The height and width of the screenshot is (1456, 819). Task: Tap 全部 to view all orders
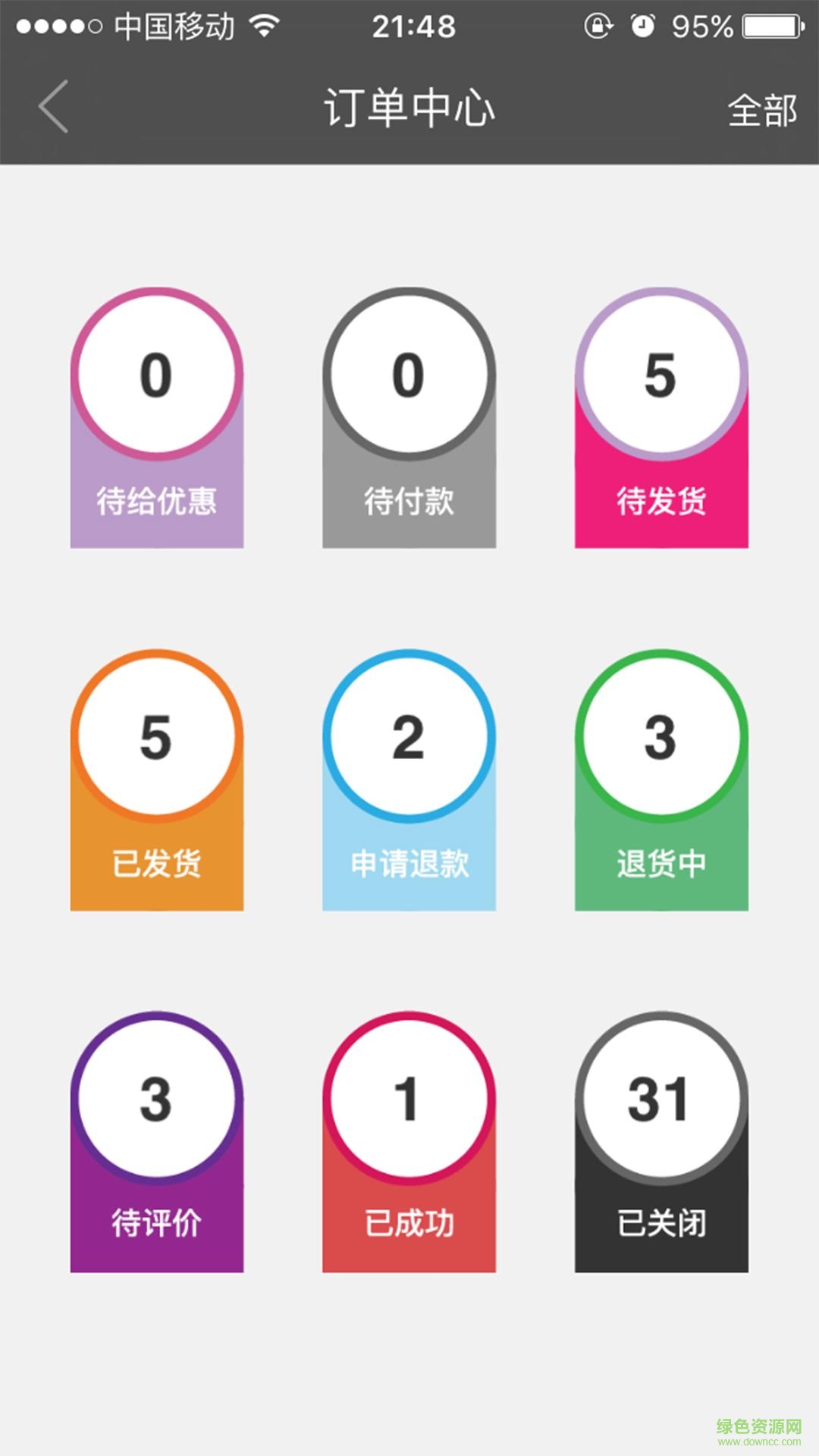click(761, 111)
